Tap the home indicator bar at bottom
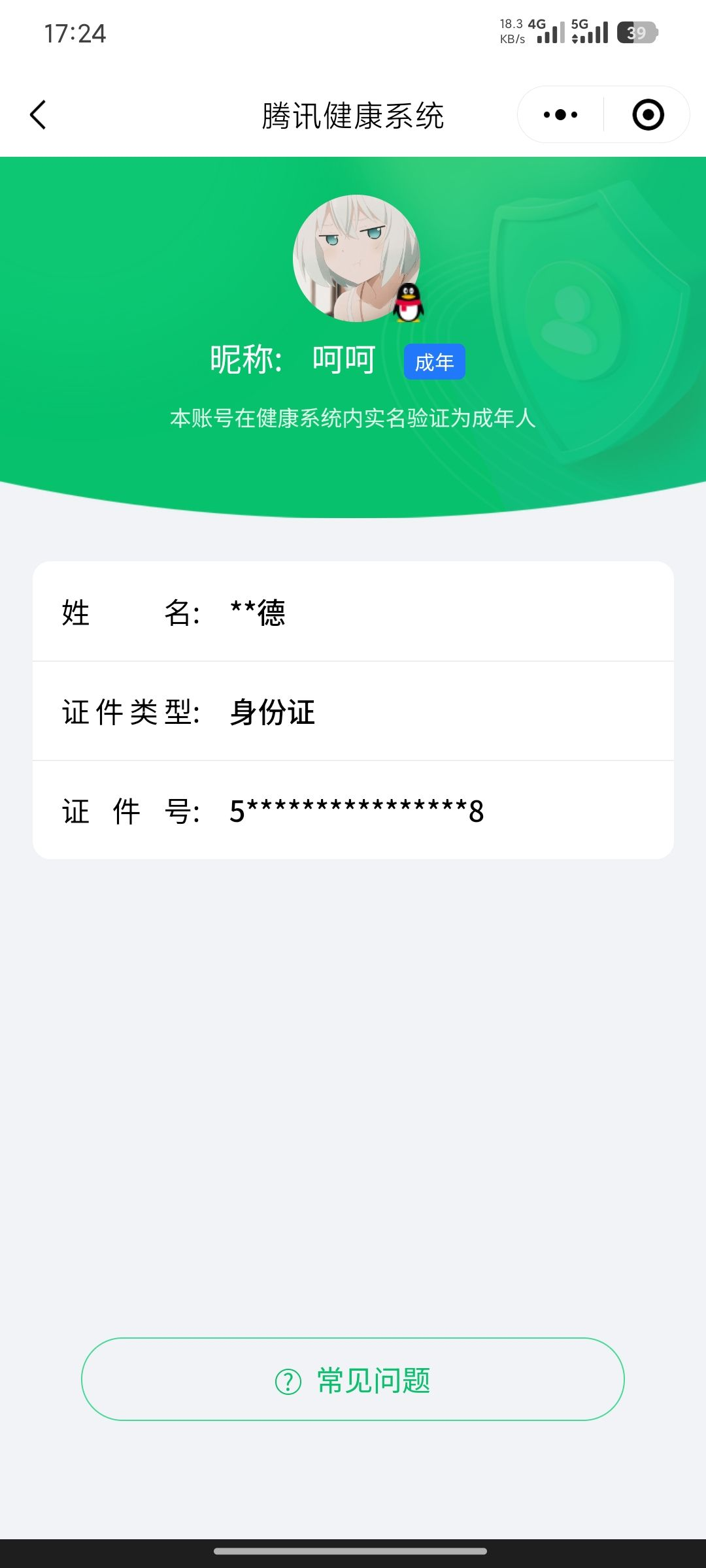706x1568 pixels. point(353,1549)
